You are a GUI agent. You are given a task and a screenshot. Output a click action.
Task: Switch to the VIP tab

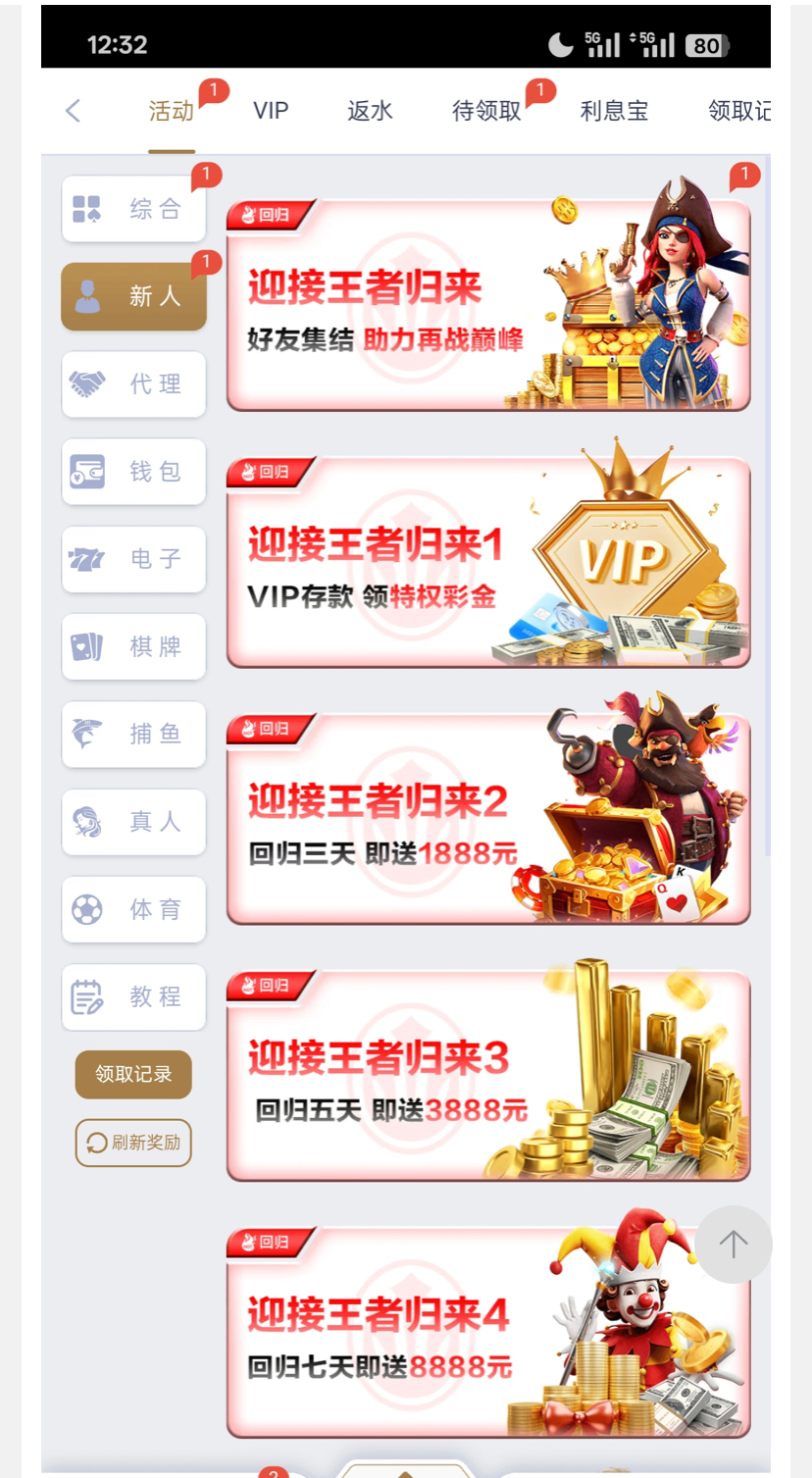tap(271, 111)
